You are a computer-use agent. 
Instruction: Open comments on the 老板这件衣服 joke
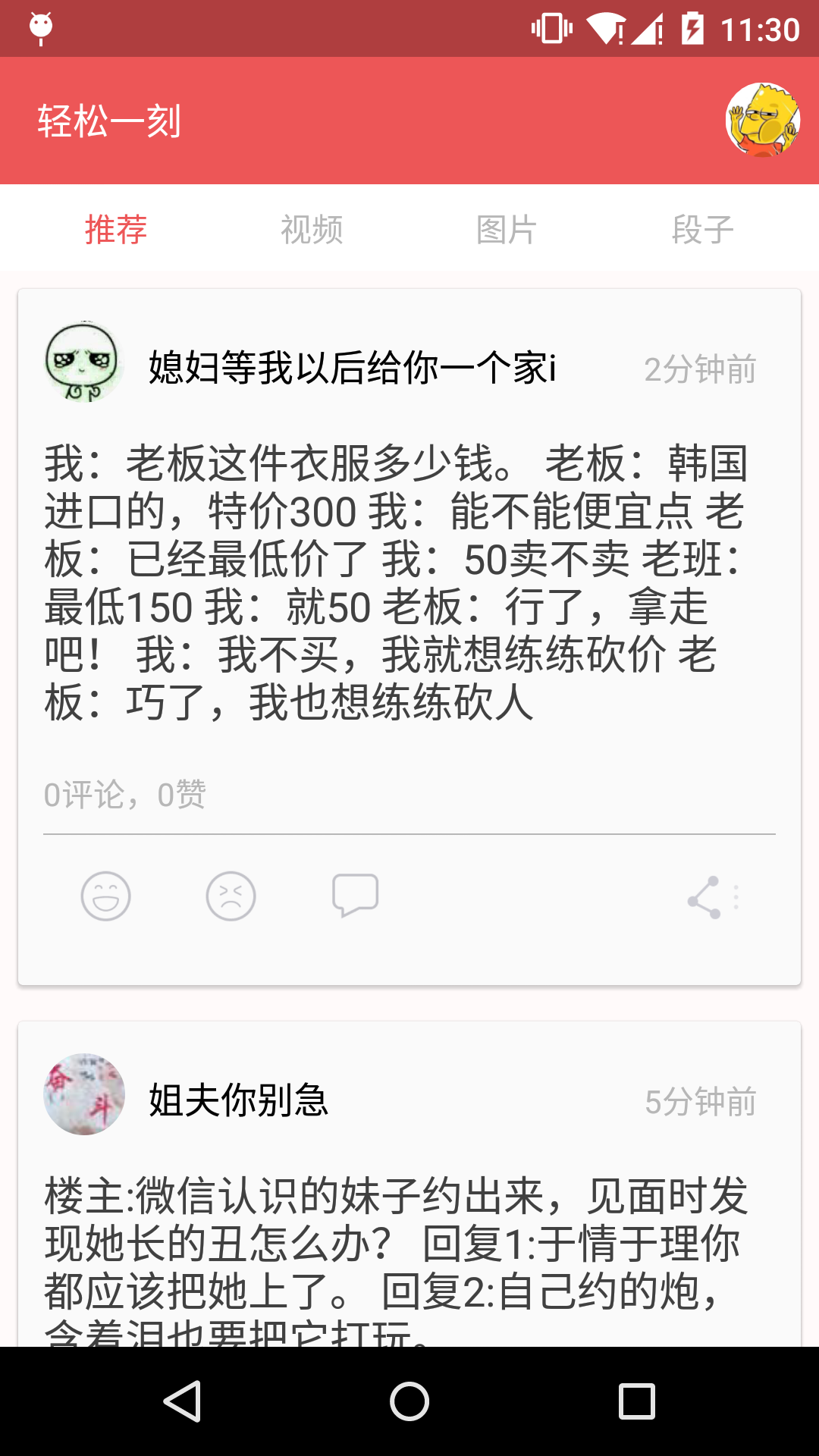[355, 896]
